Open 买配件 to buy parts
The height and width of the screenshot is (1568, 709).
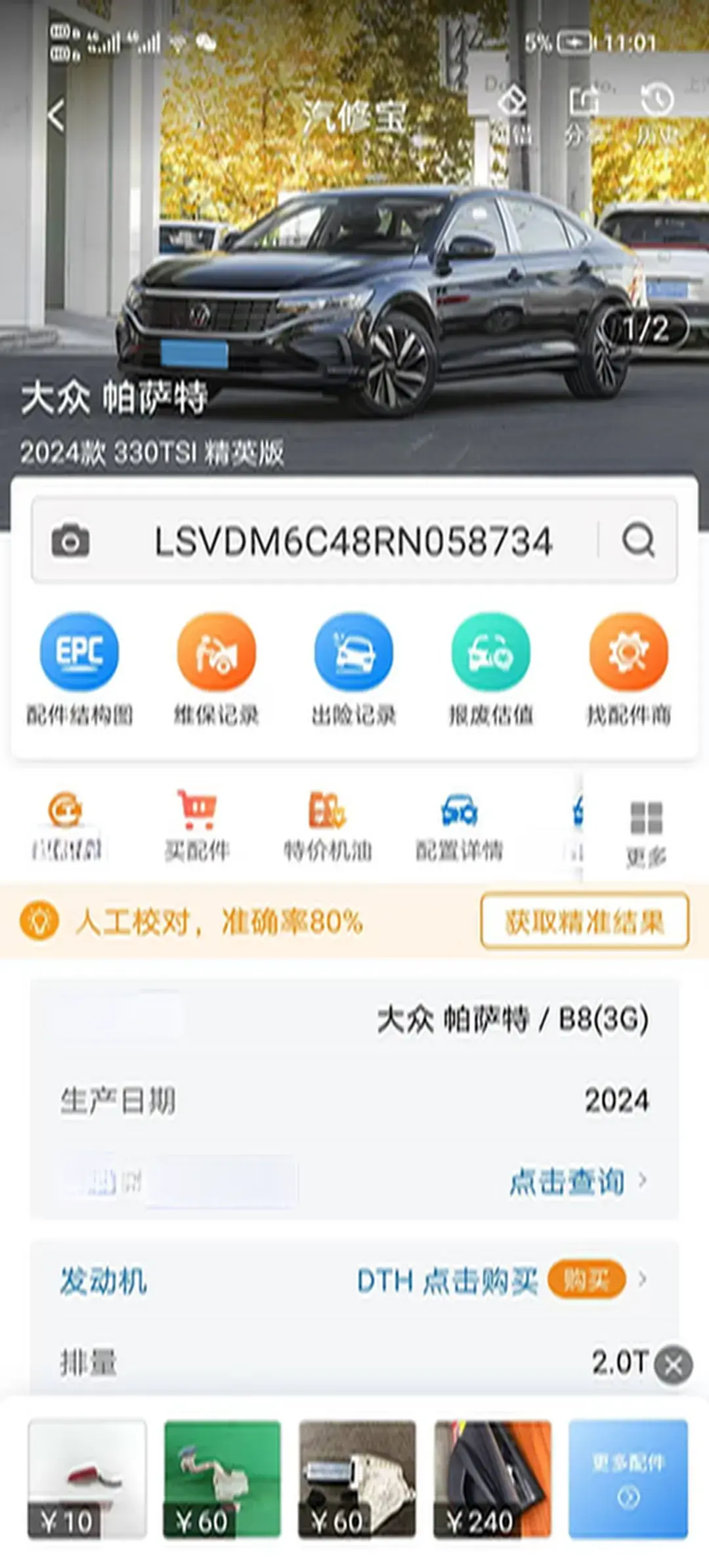coord(197,826)
